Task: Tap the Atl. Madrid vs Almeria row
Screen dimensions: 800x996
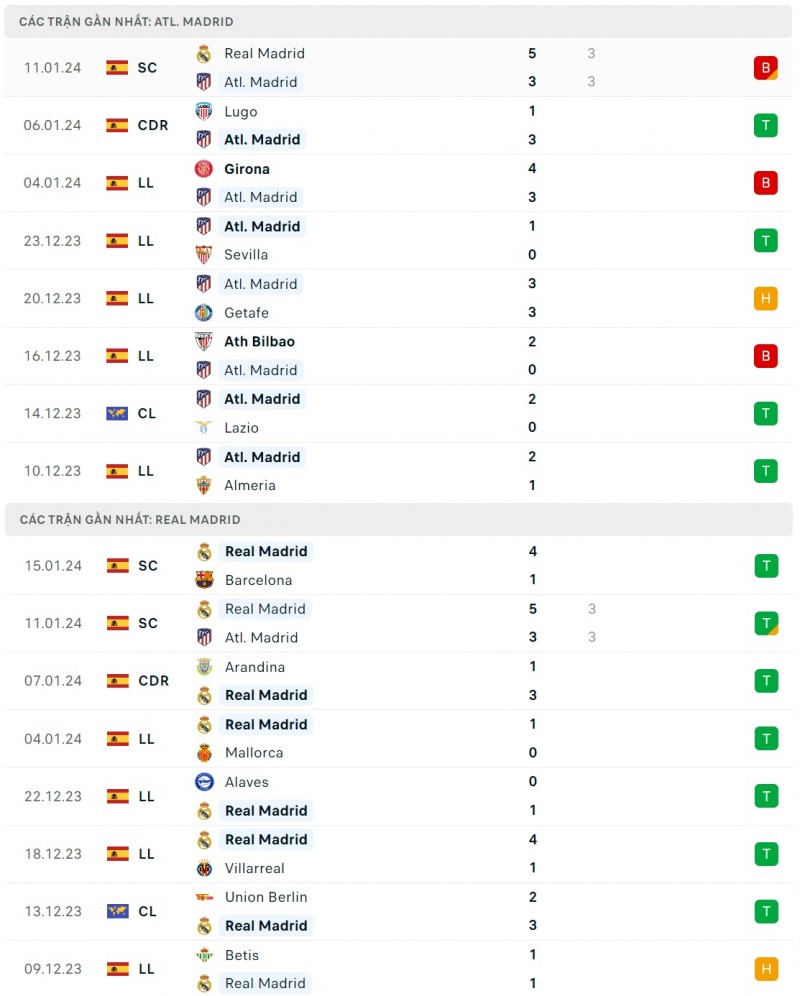Action: click(x=400, y=471)
